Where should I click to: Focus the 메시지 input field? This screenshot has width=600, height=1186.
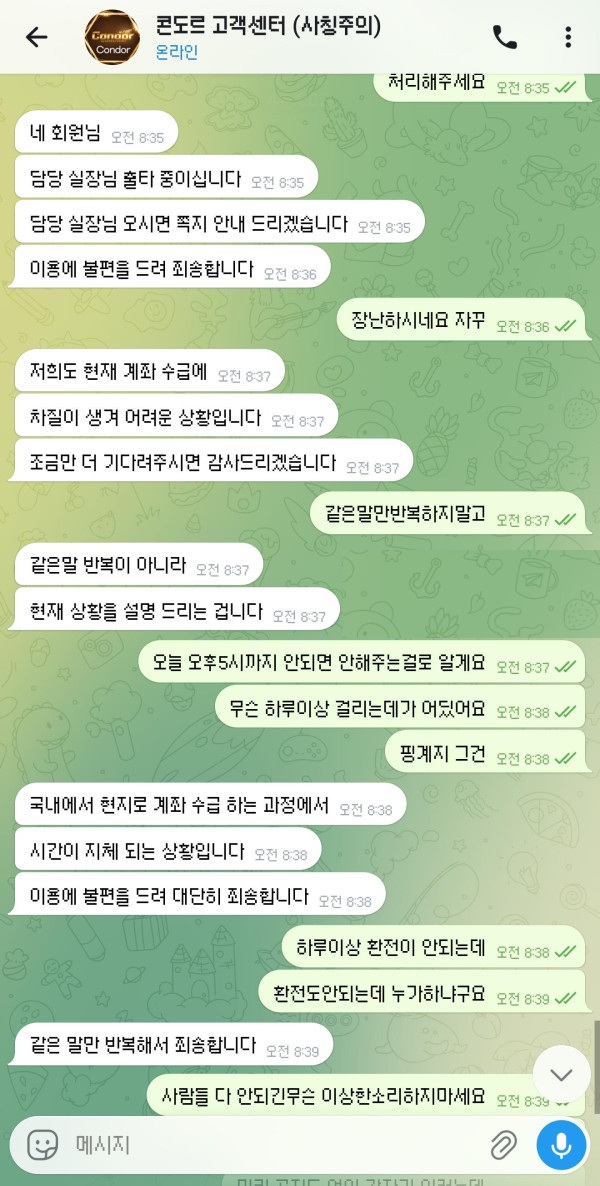click(270, 1144)
